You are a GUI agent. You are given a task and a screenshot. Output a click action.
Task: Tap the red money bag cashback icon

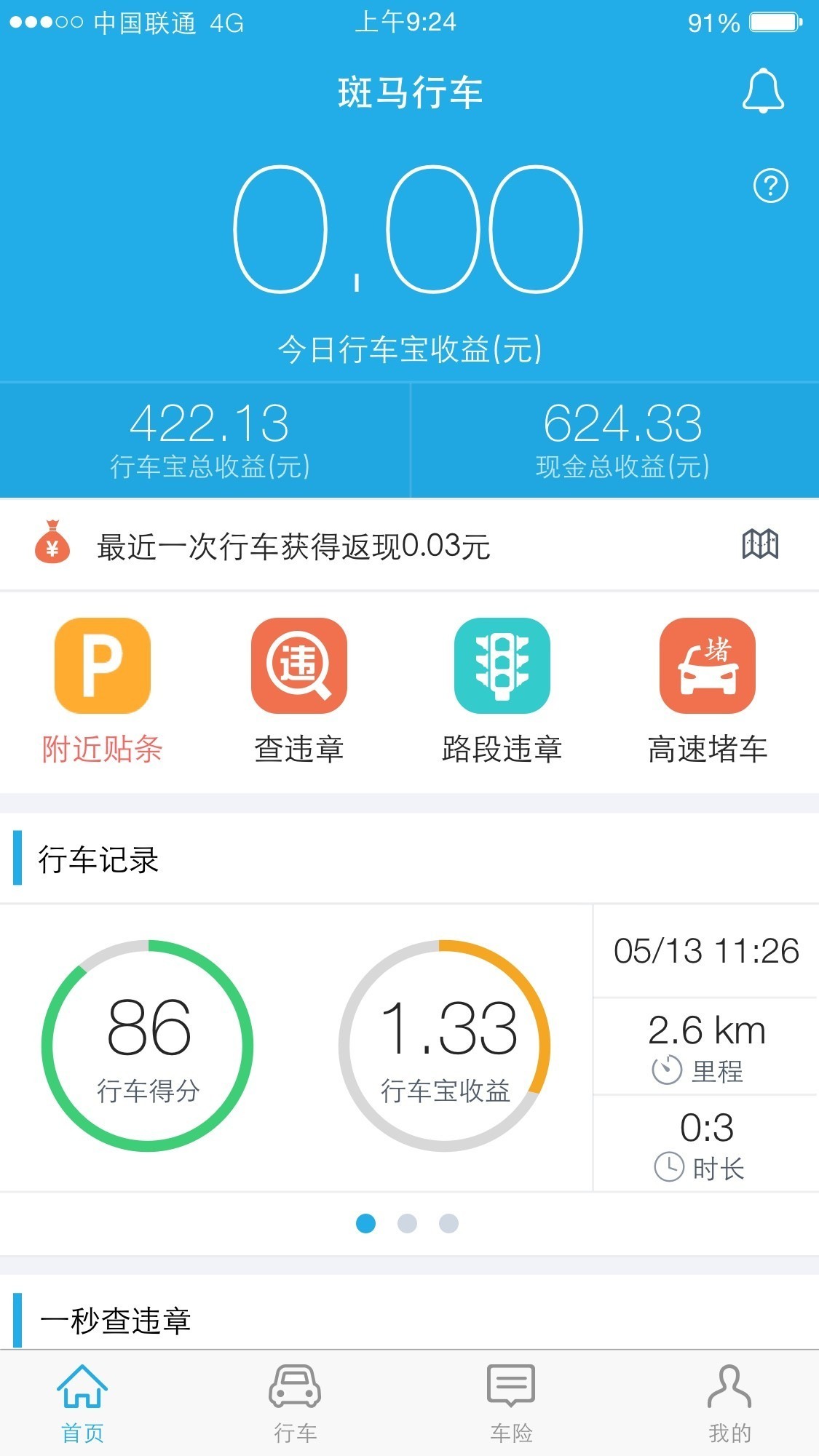(53, 544)
